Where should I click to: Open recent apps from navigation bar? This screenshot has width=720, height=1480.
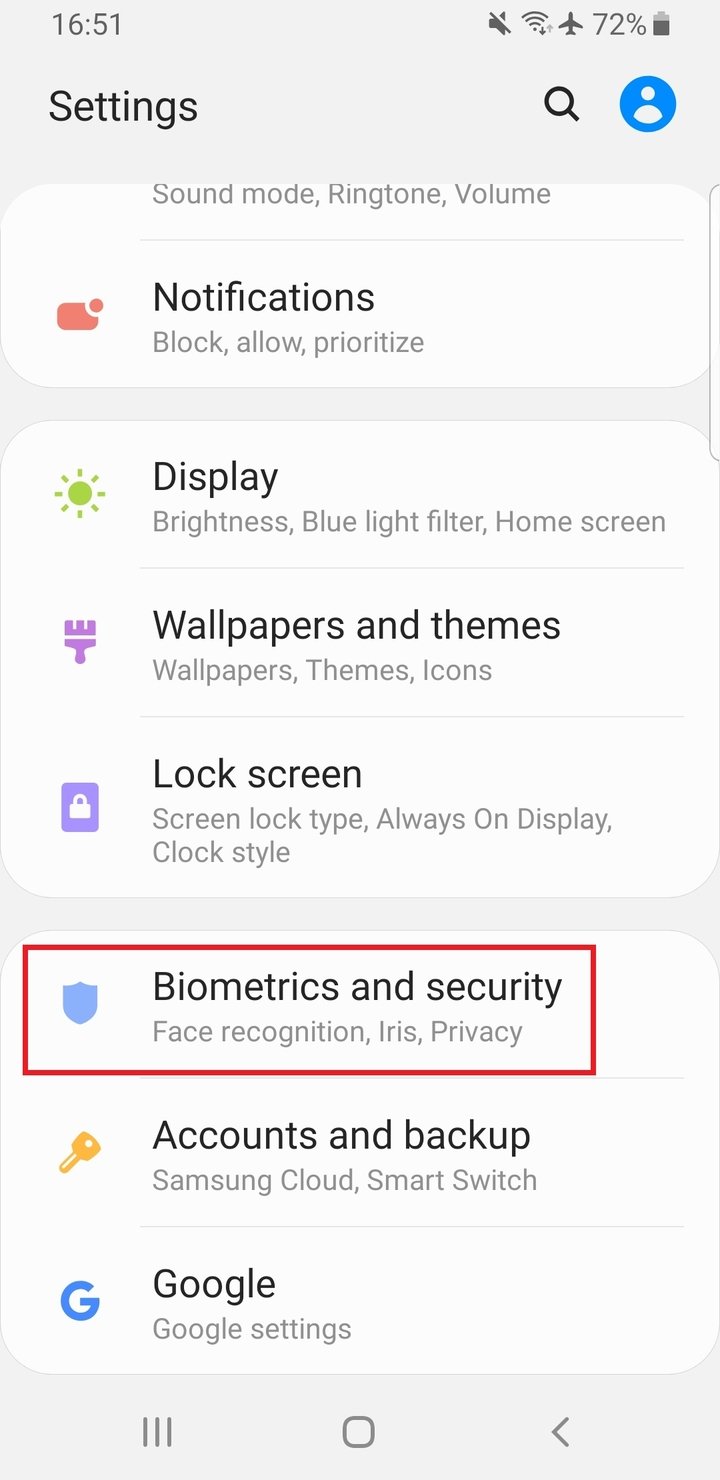[157, 1432]
